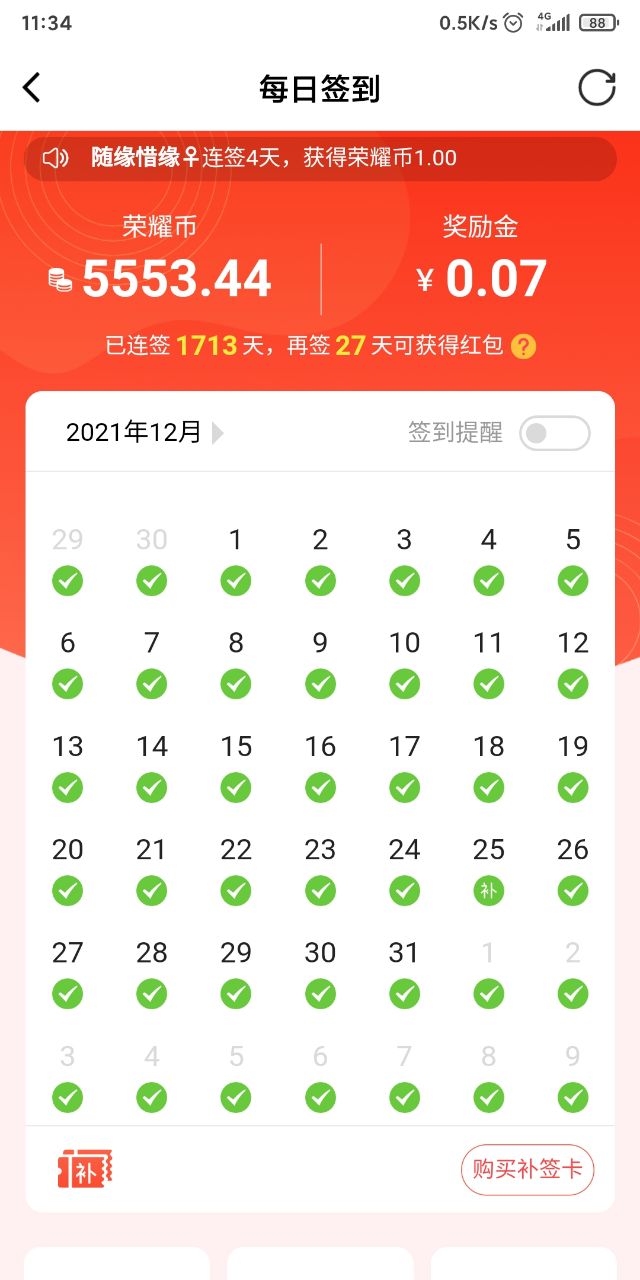Refresh the daily sign-in page
This screenshot has height=1280, width=640.
coord(597,88)
